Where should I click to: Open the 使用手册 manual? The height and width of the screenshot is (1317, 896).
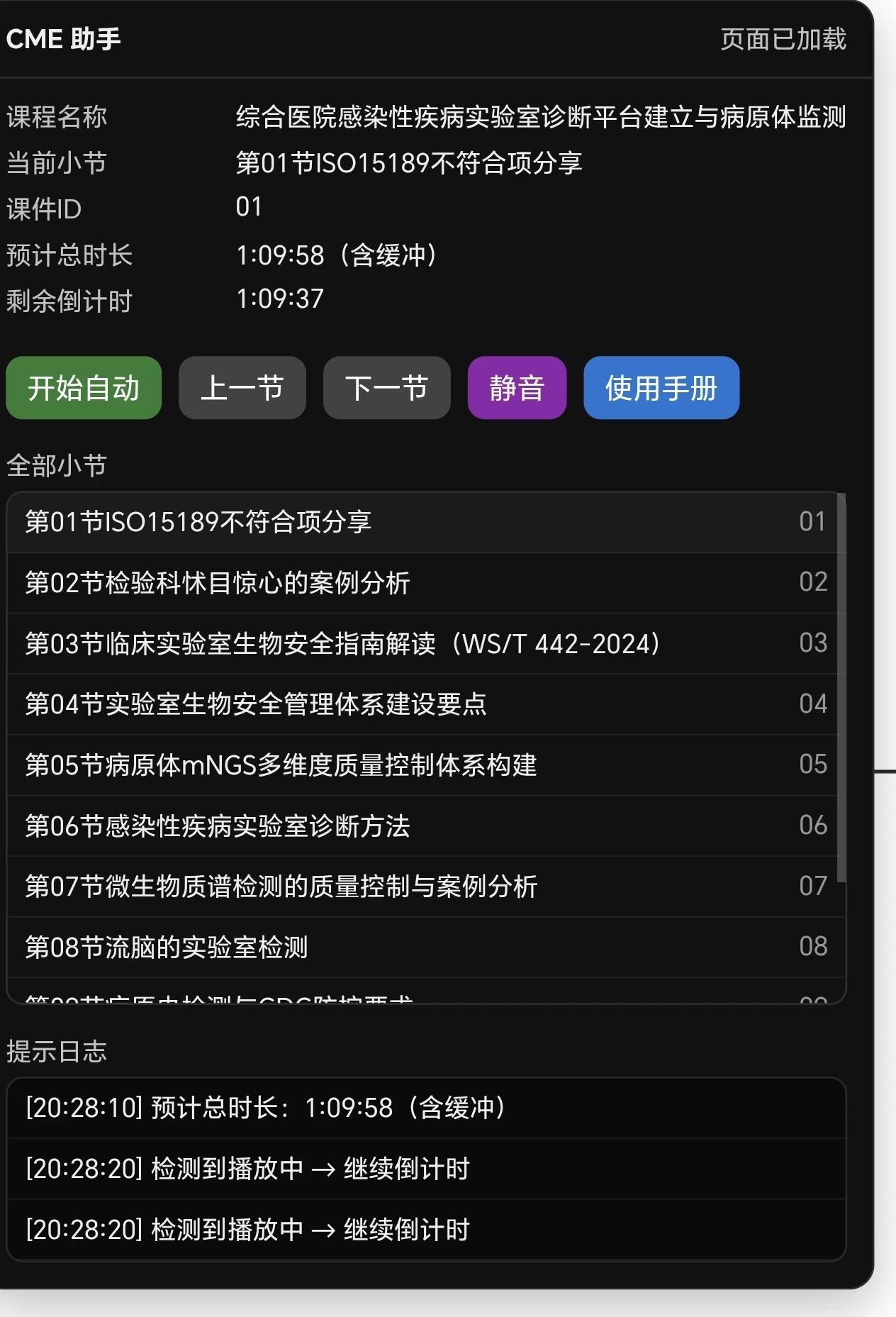tap(661, 387)
